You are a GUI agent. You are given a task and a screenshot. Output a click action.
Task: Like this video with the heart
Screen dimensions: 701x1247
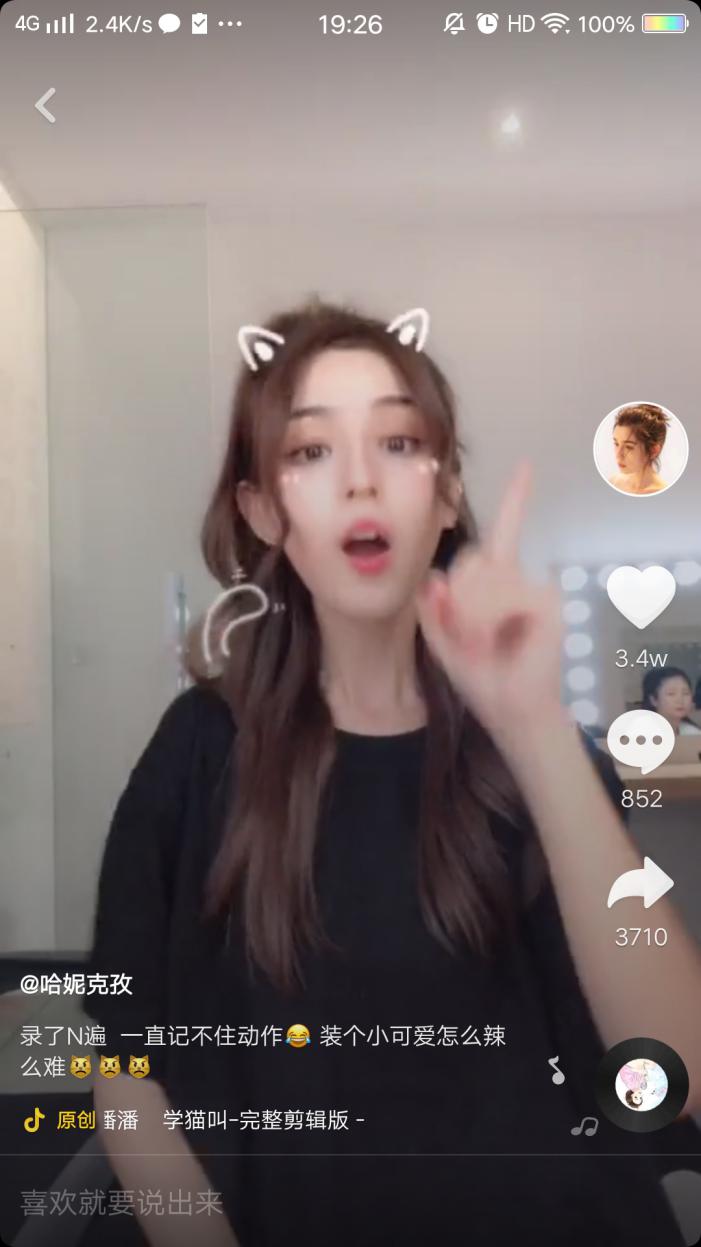pyautogui.click(x=640, y=597)
